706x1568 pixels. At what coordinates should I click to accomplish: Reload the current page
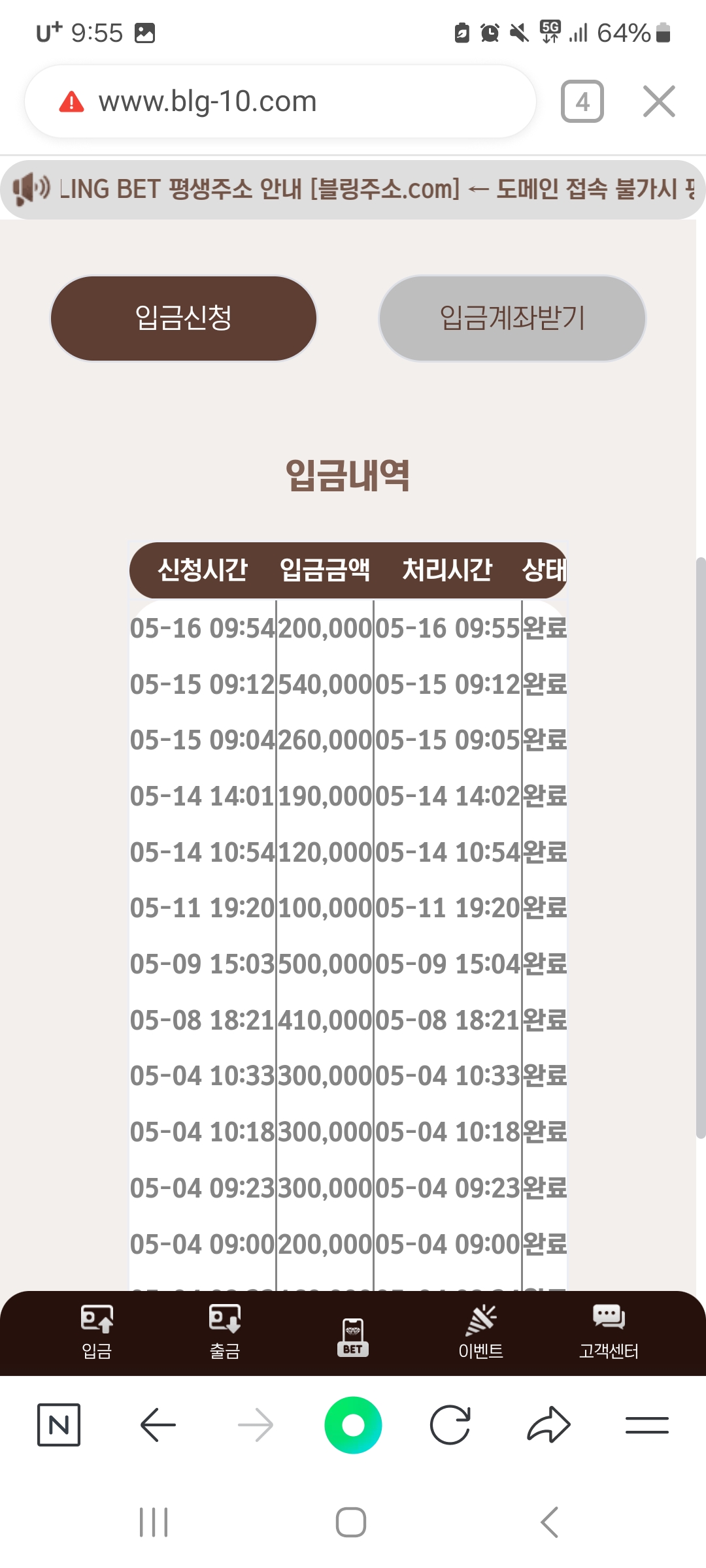tap(450, 1424)
